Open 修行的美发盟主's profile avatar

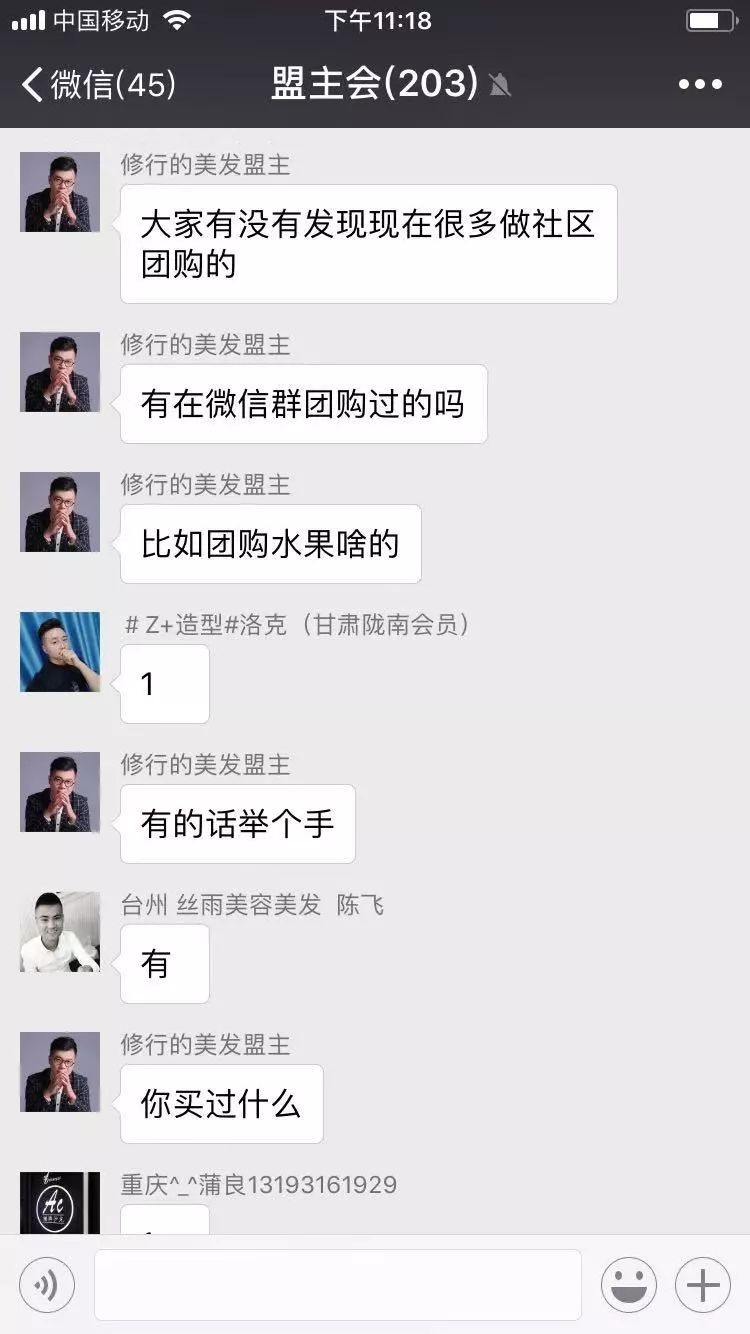tap(59, 192)
